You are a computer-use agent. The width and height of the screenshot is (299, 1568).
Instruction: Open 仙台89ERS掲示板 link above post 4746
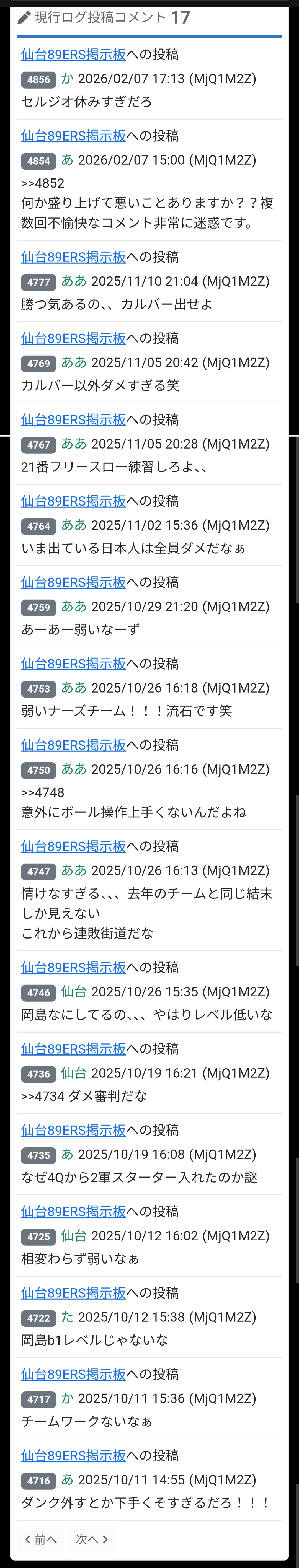[x=73, y=967]
